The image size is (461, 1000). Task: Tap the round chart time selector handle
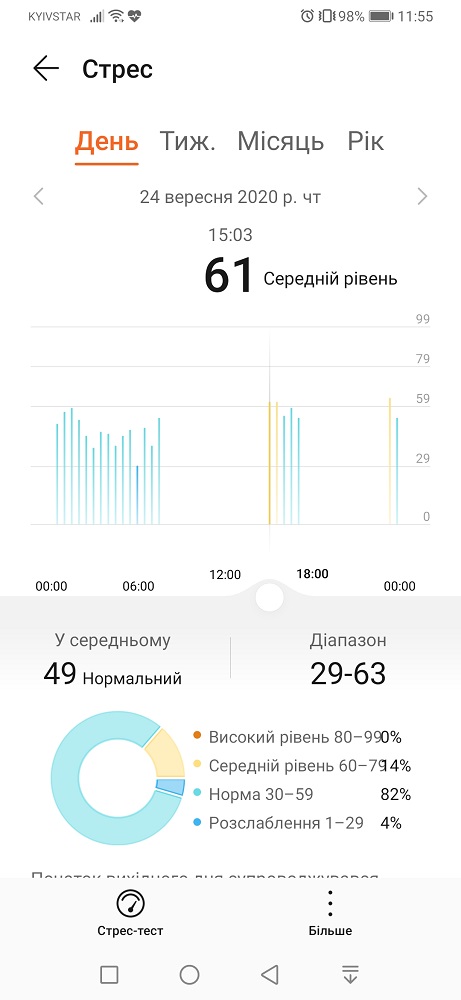coord(268,598)
